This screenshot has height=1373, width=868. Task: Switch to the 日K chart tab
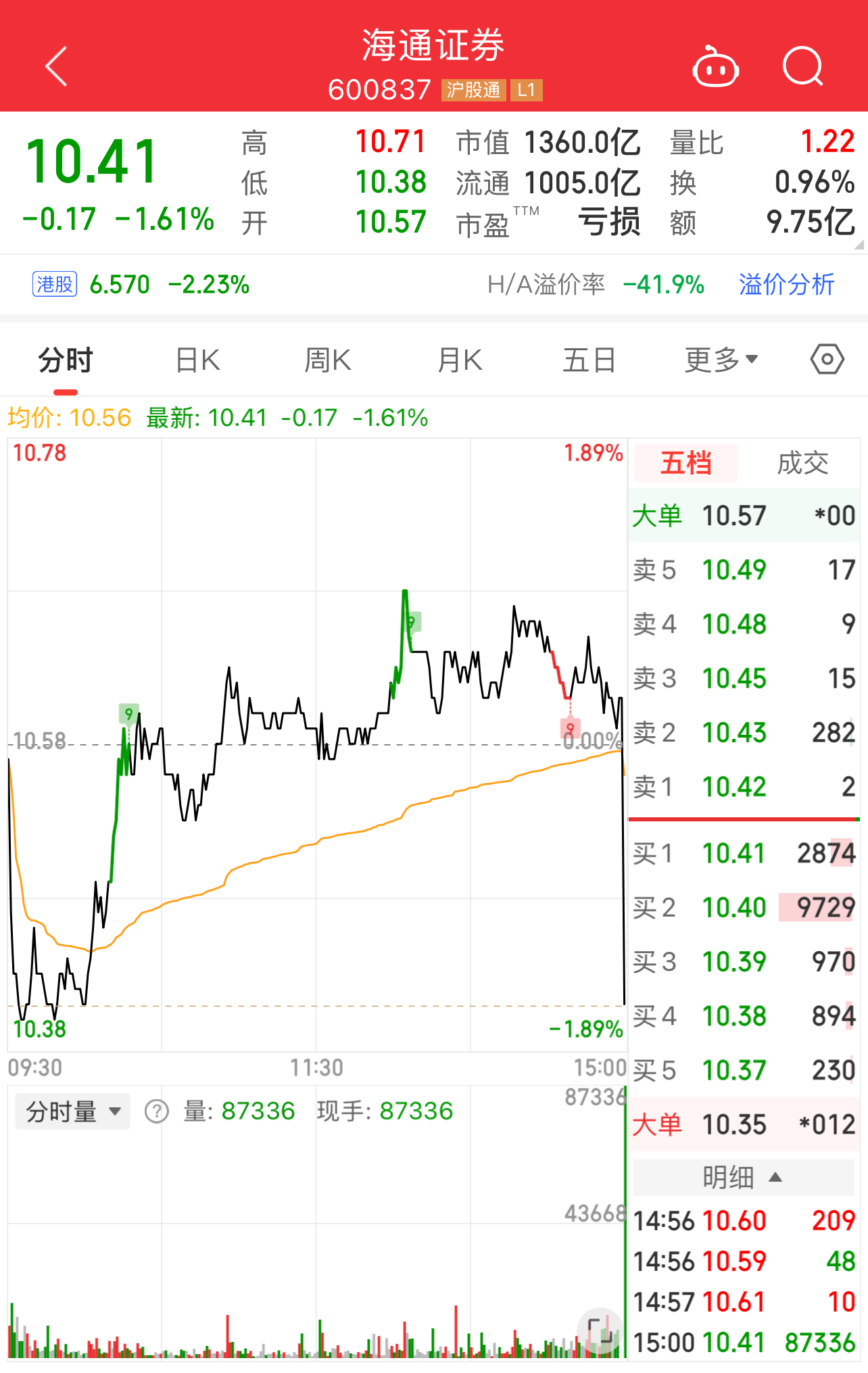197,360
